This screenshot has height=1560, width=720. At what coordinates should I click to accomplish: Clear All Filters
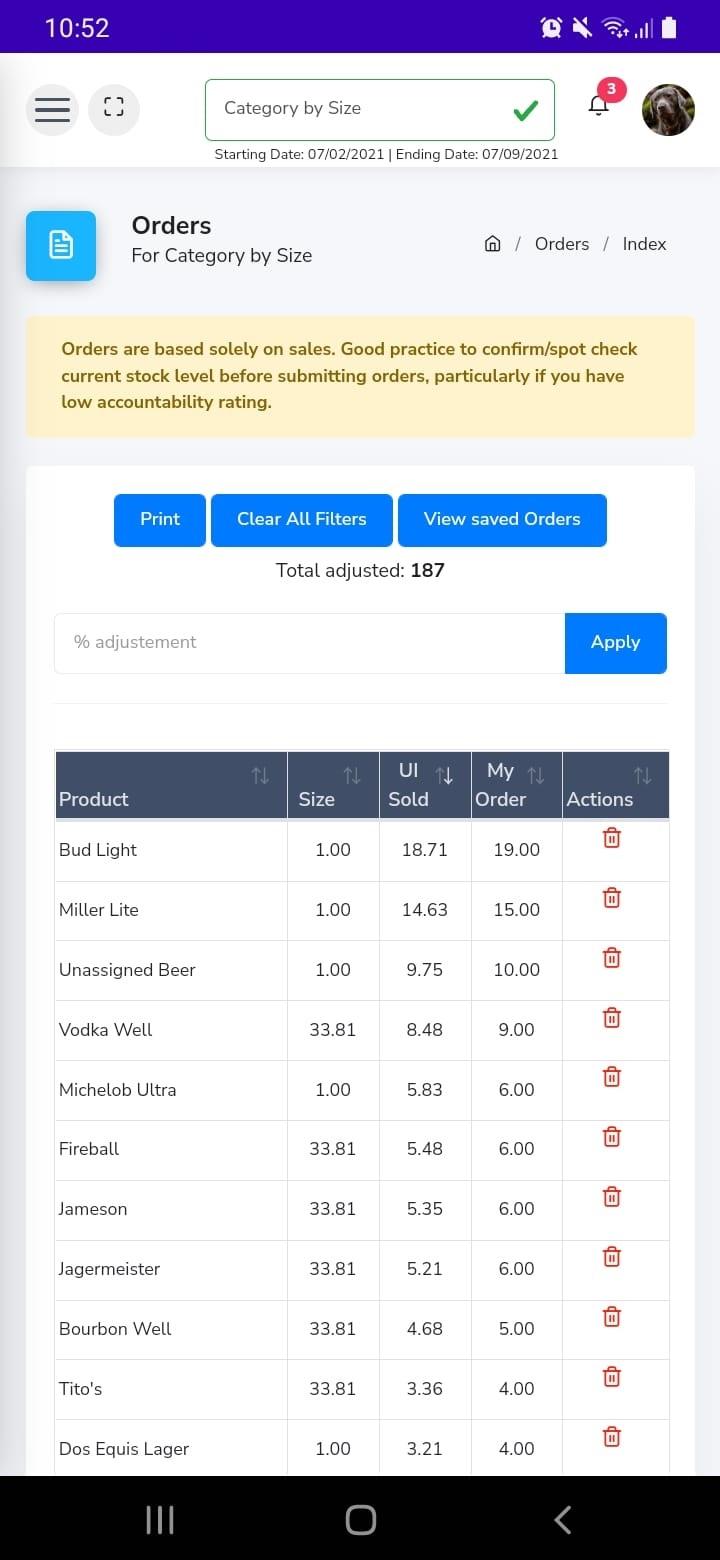coord(302,520)
